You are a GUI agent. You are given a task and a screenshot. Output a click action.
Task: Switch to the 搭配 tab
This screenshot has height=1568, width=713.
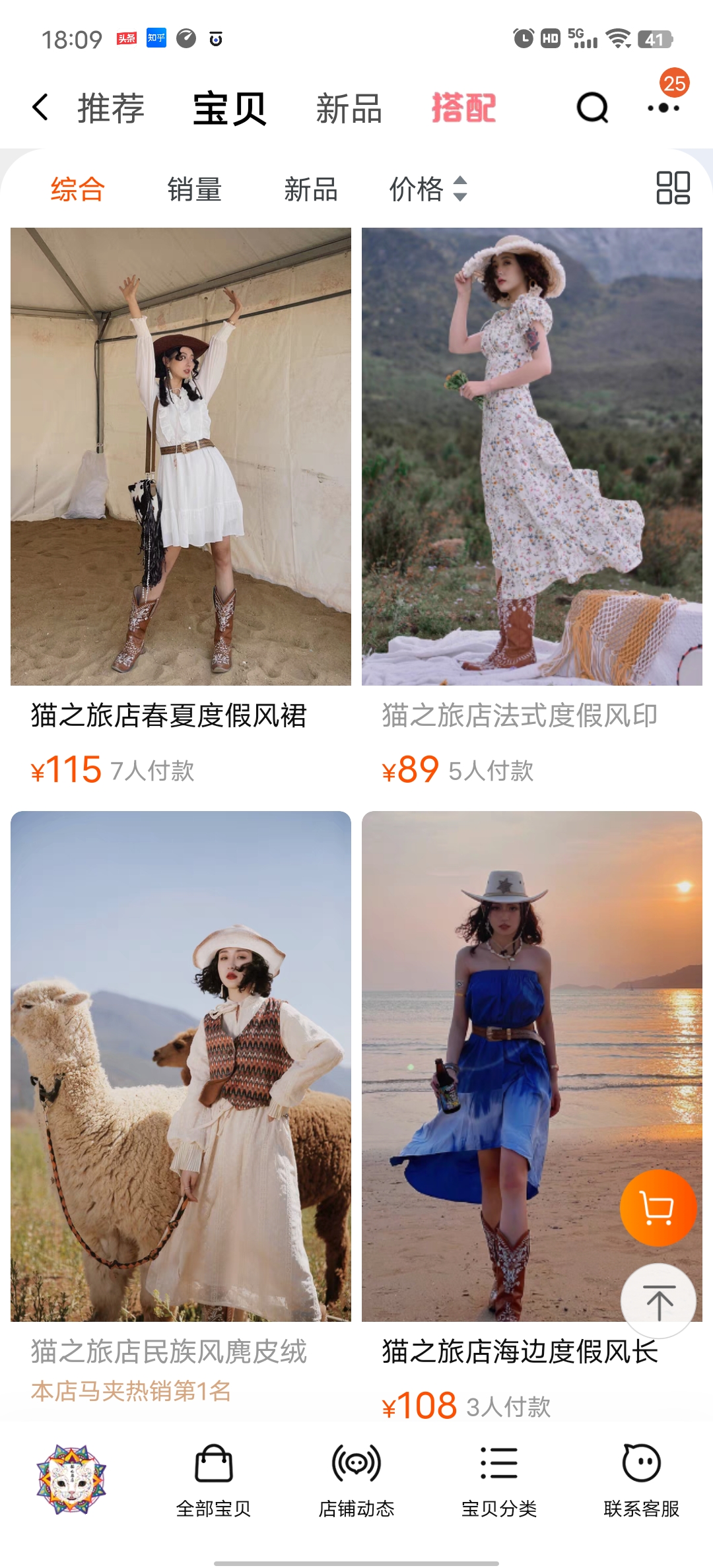tap(463, 108)
